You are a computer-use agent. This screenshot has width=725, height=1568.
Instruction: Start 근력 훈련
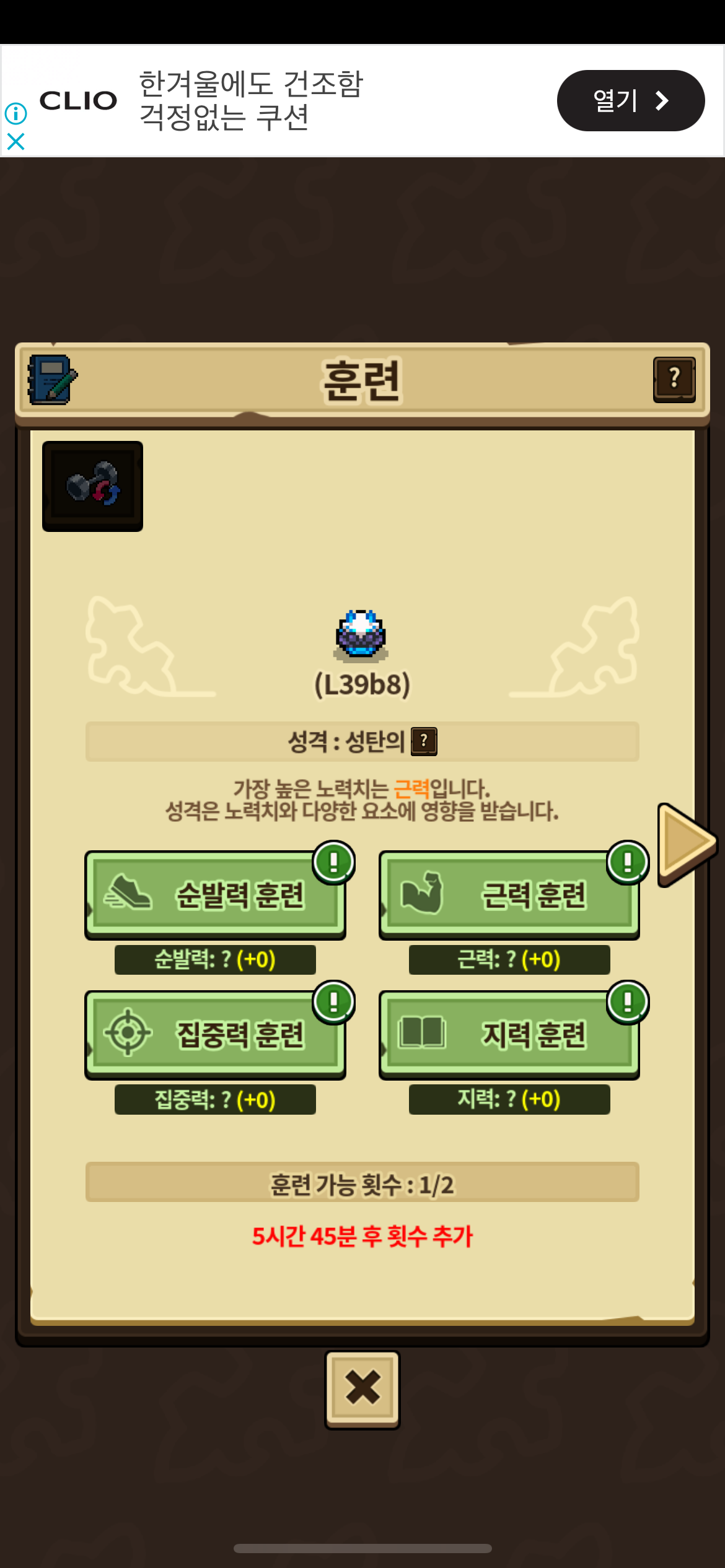[509, 894]
